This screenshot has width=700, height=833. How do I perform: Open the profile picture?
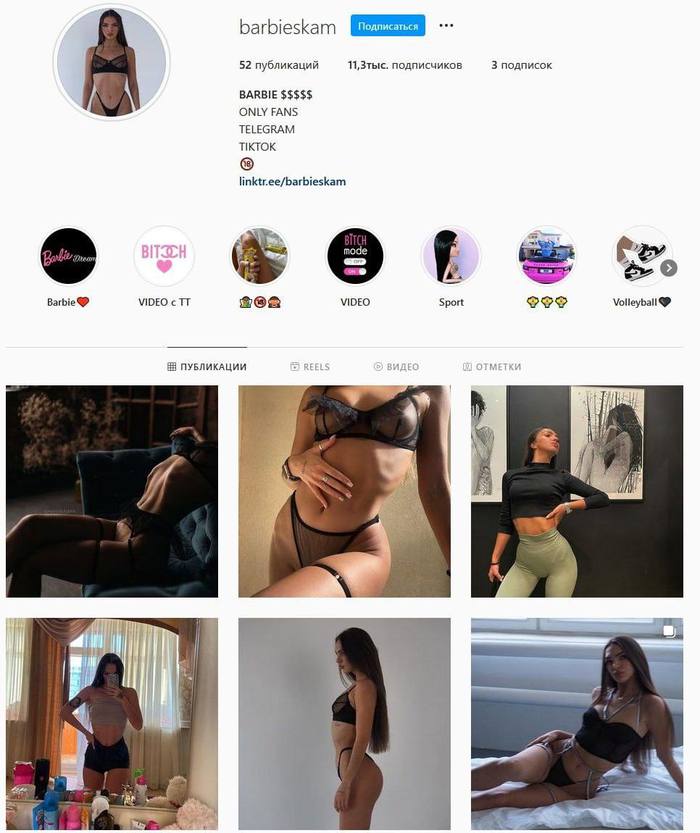coord(111,62)
